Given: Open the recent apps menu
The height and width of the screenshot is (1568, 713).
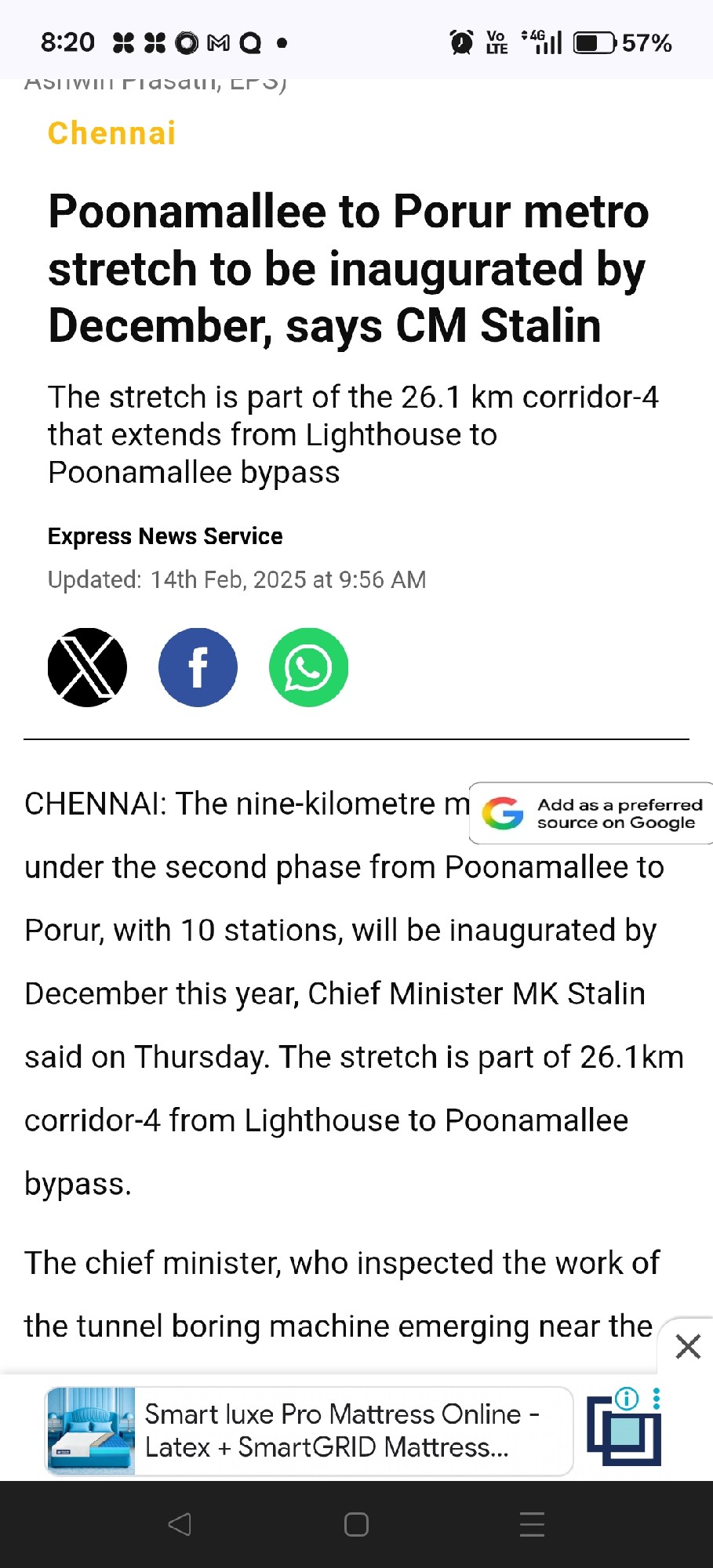Looking at the screenshot, I should 532,1525.
